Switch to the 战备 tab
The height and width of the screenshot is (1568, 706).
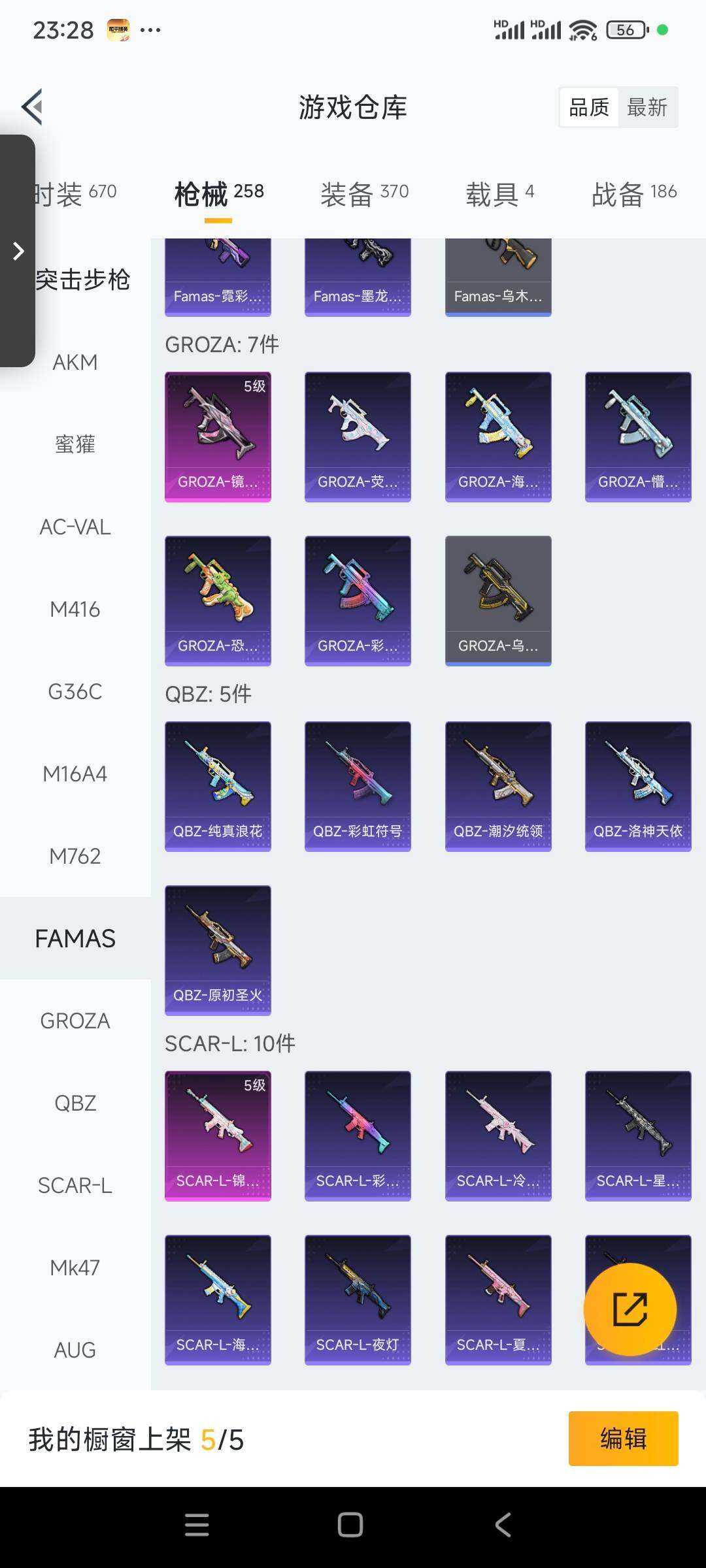click(633, 193)
